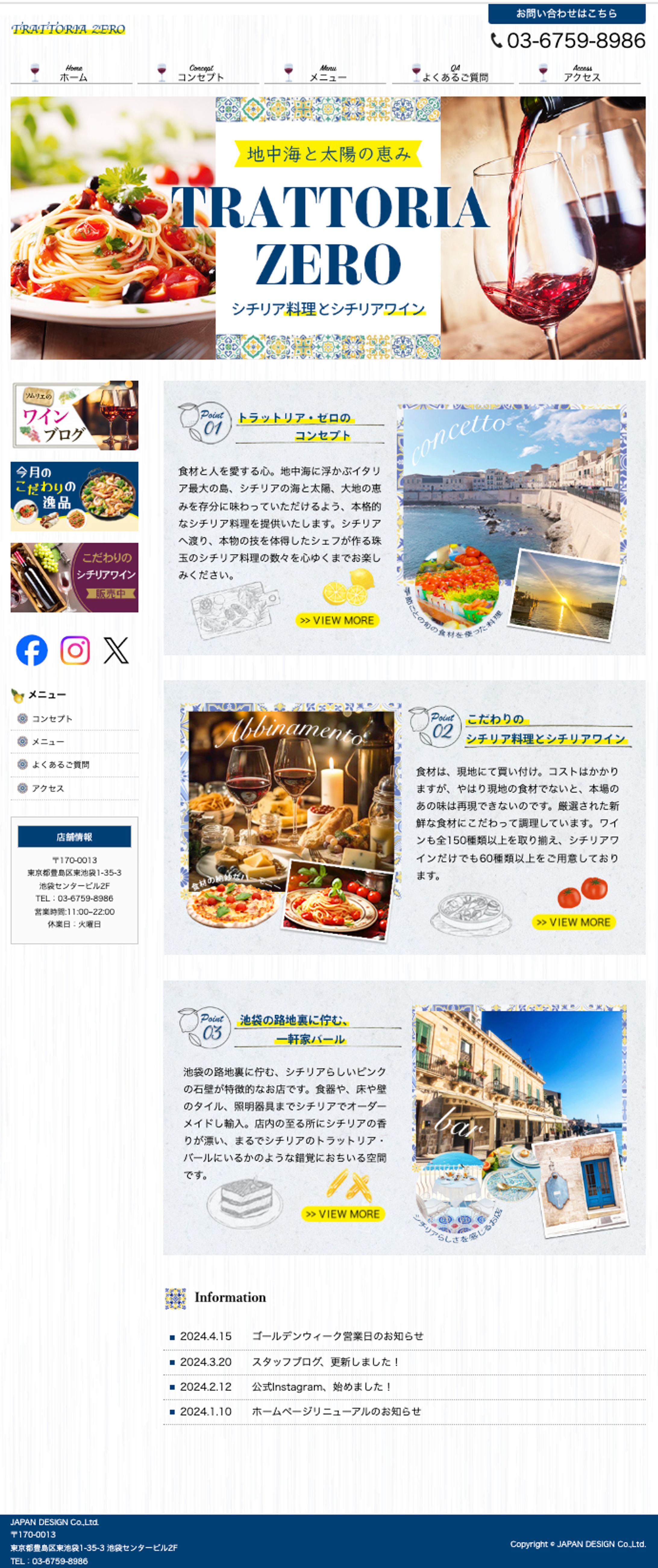Tap the こだわりのシチリアワイン販売中 banner
Viewport: 658px width, 1568px height.
pyautogui.click(x=75, y=578)
